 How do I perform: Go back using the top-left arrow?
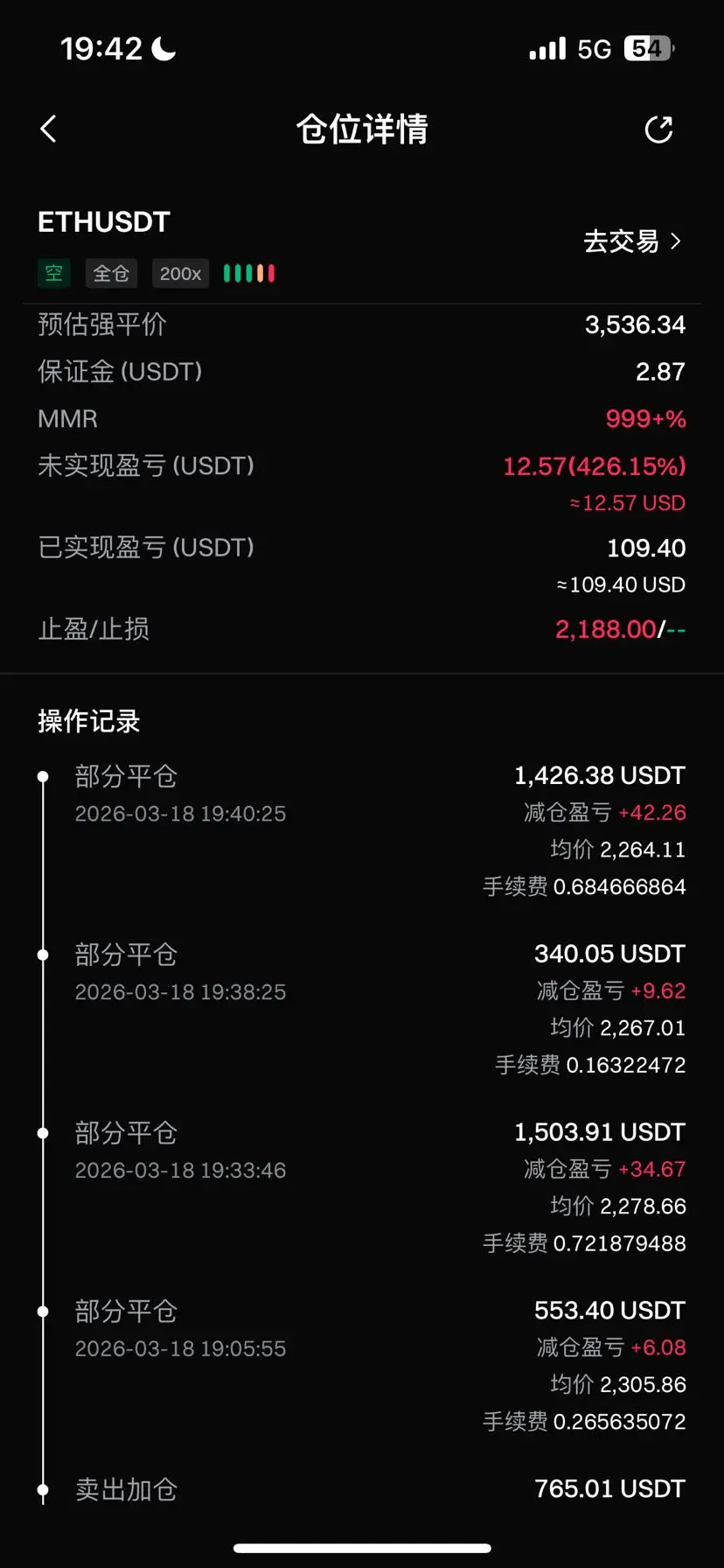(49, 129)
